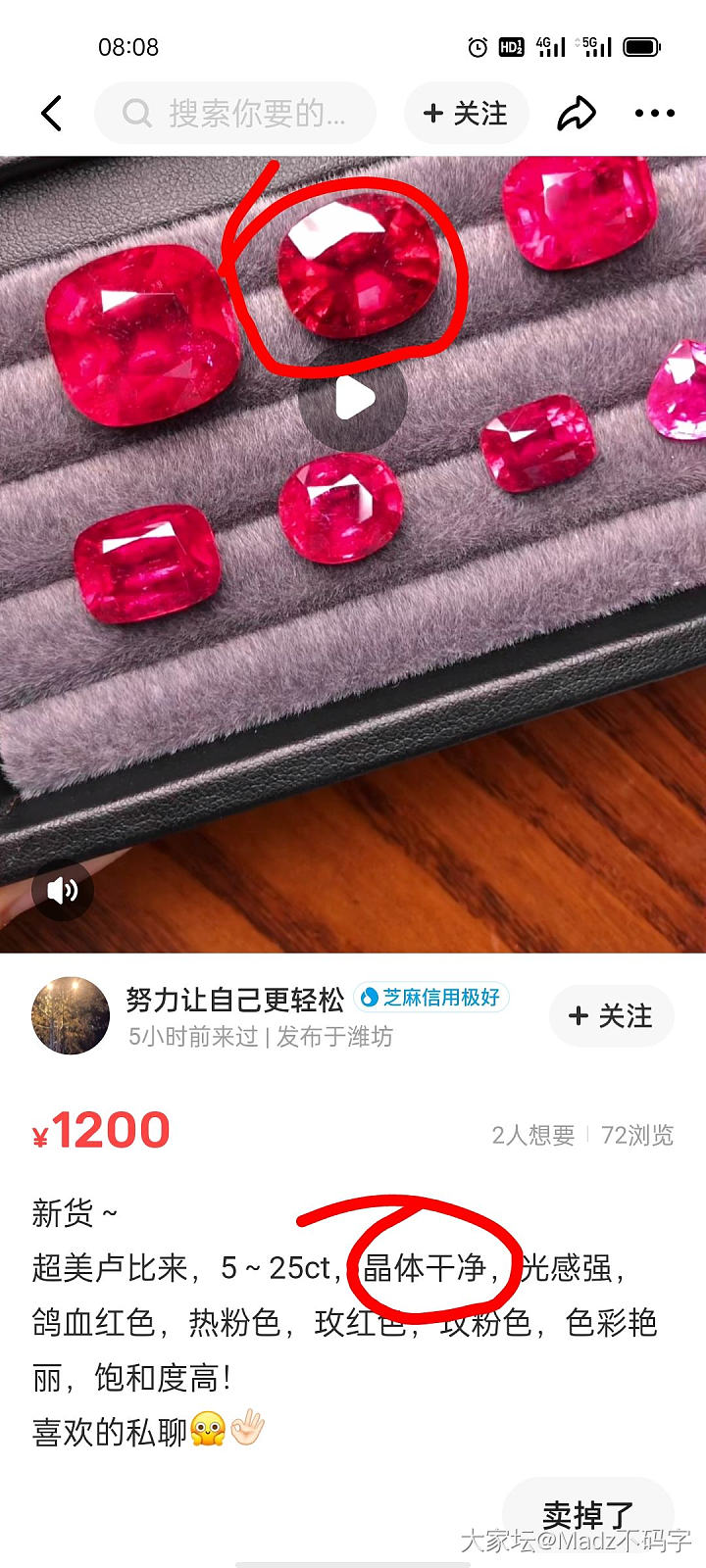Play the product video
This screenshot has height=1568, width=706.
pyautogui.click(x=353, y=399)
